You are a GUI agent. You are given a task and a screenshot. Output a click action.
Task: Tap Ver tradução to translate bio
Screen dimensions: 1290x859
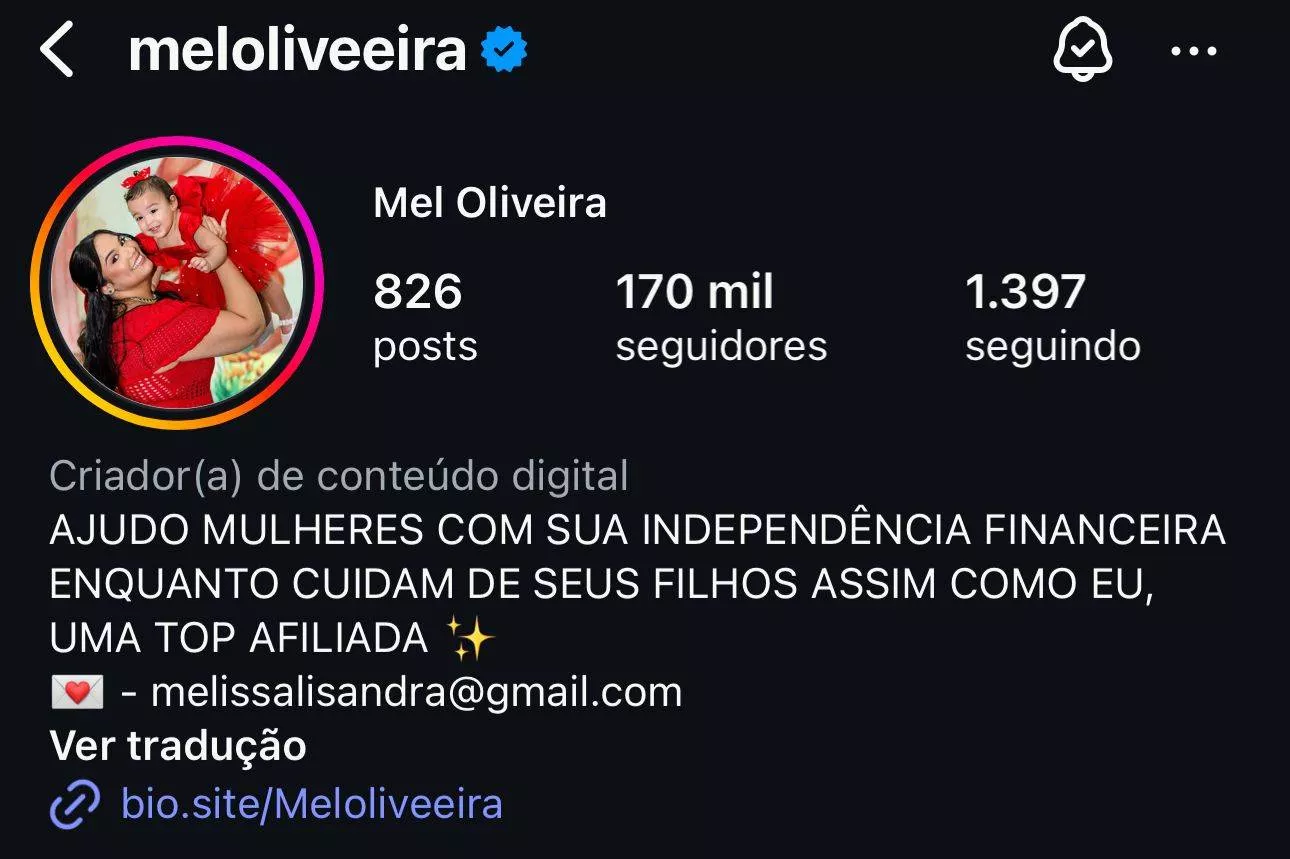click(178, 746)
